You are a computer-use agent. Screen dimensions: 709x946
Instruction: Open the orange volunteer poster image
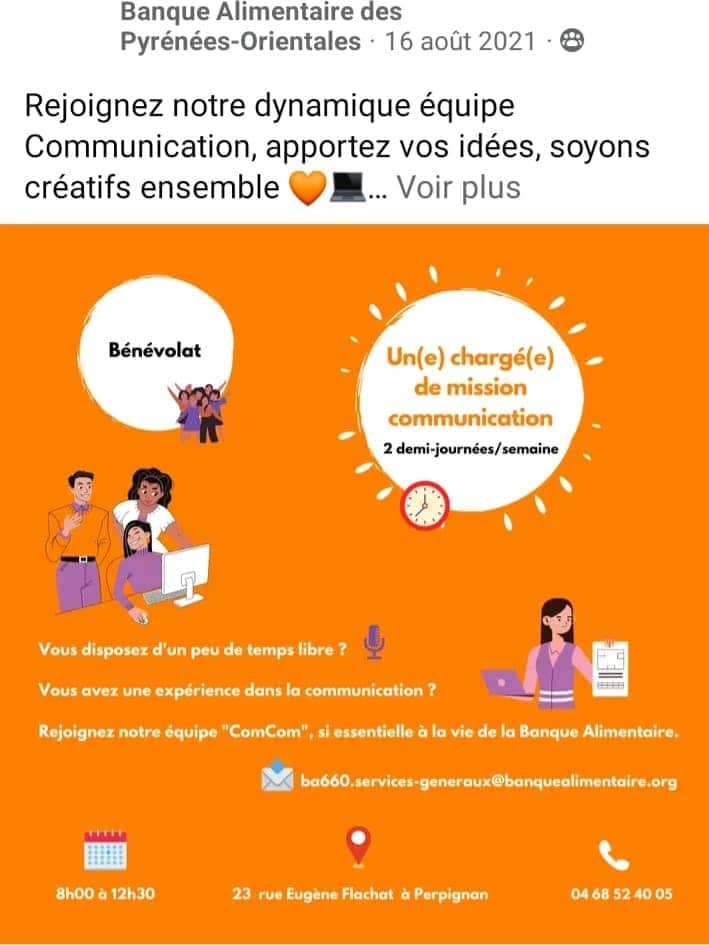354,580
